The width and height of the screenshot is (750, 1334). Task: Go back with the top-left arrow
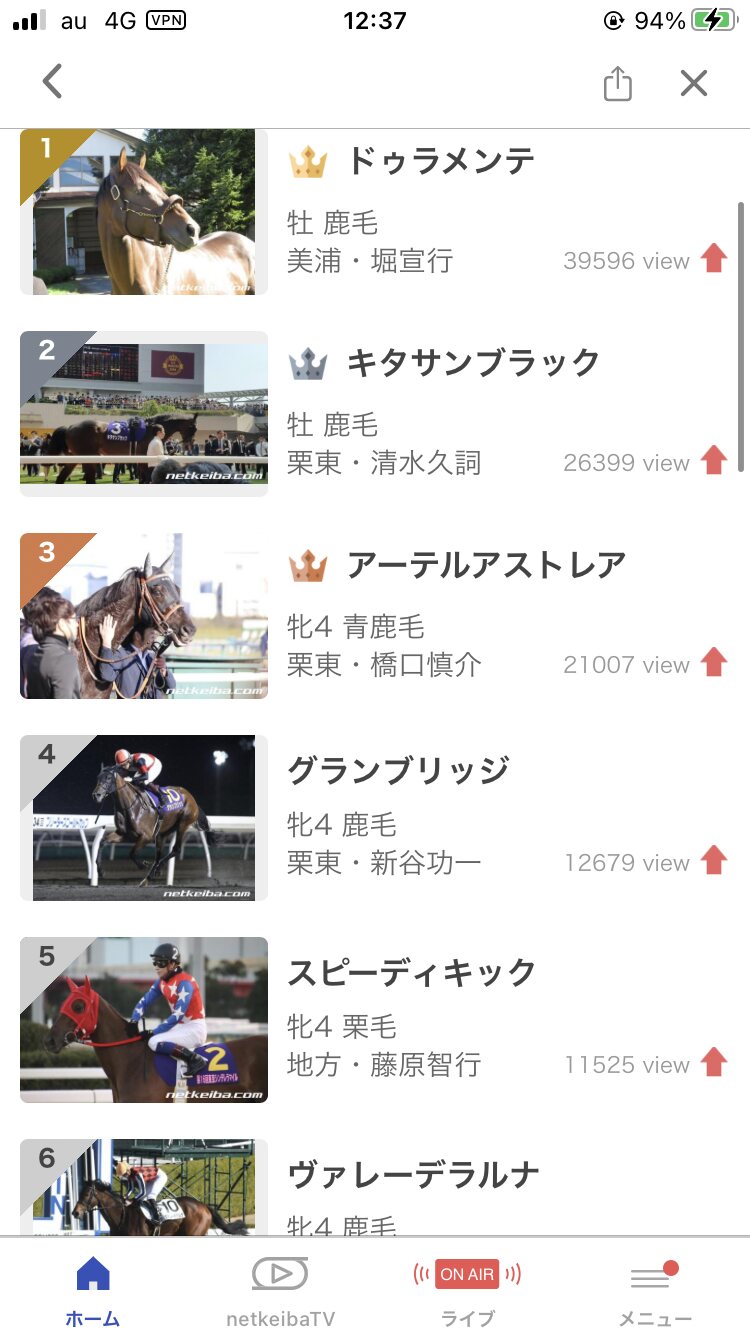click(53, 82)
